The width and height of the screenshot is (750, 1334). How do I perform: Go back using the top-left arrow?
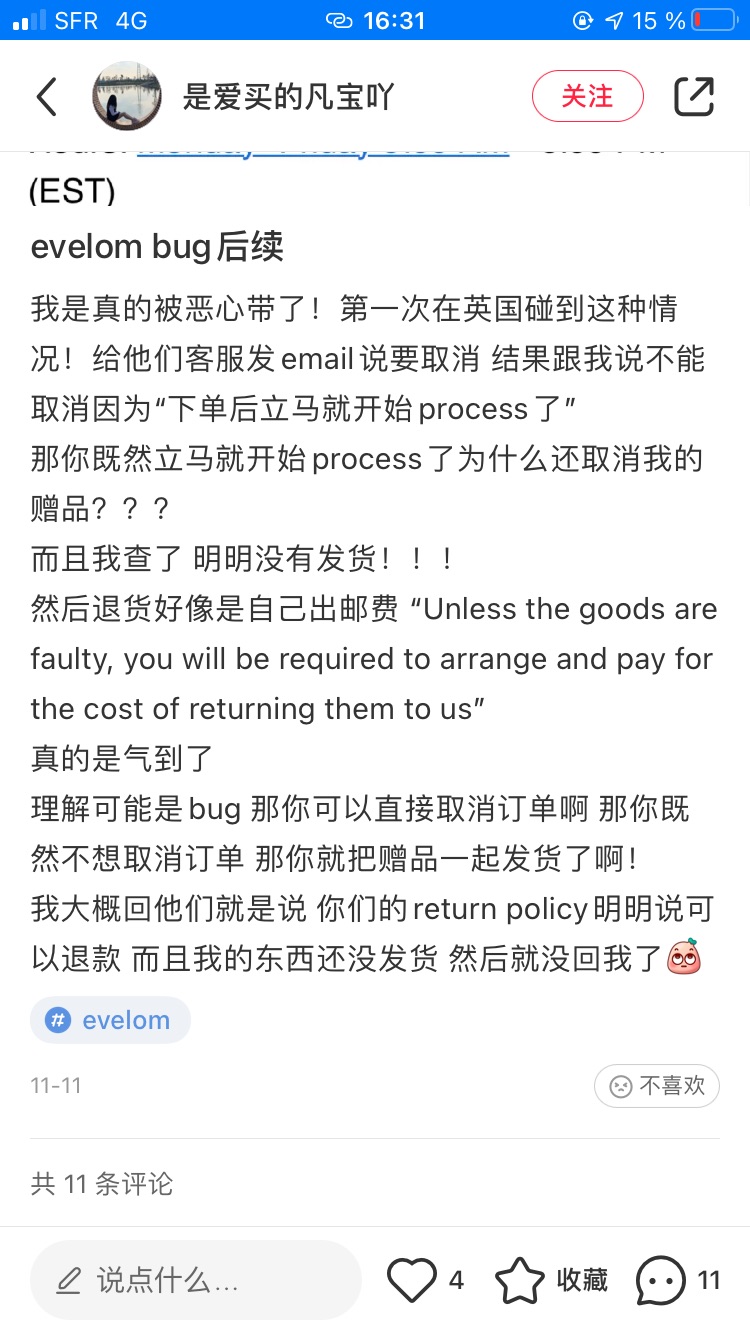point(46,97)
